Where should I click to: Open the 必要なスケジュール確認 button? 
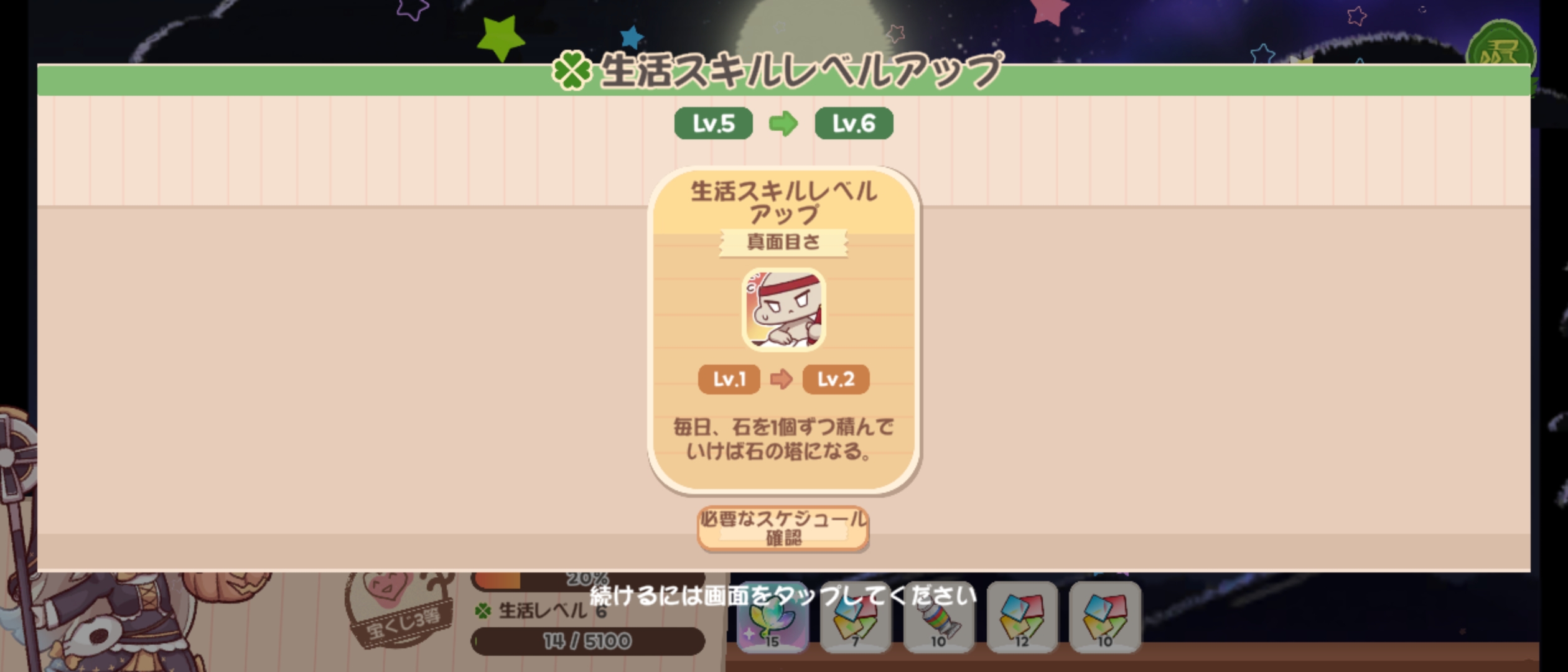pyautogui.click(x=783, y=528)
